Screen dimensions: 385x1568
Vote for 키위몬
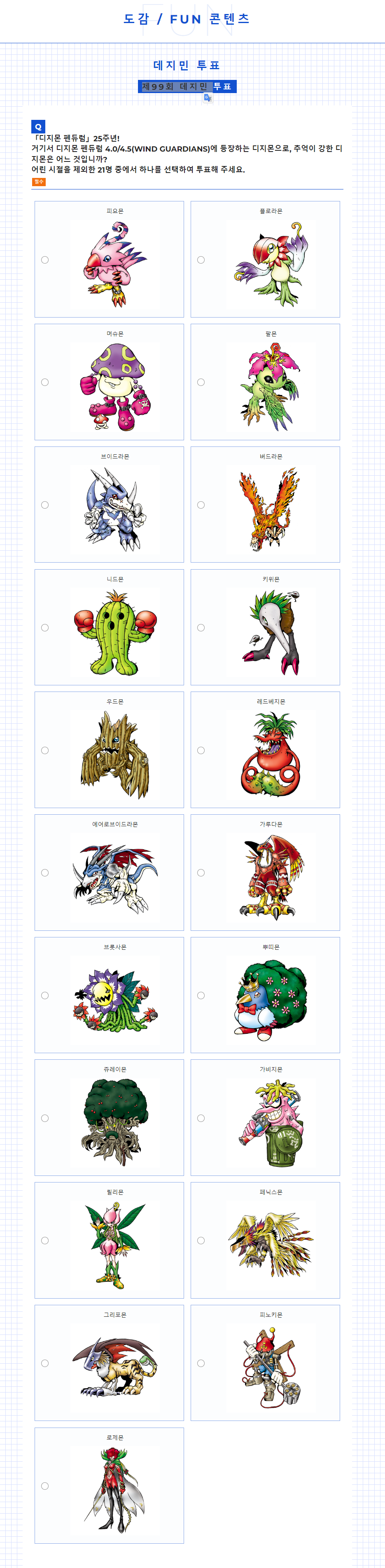201,628
